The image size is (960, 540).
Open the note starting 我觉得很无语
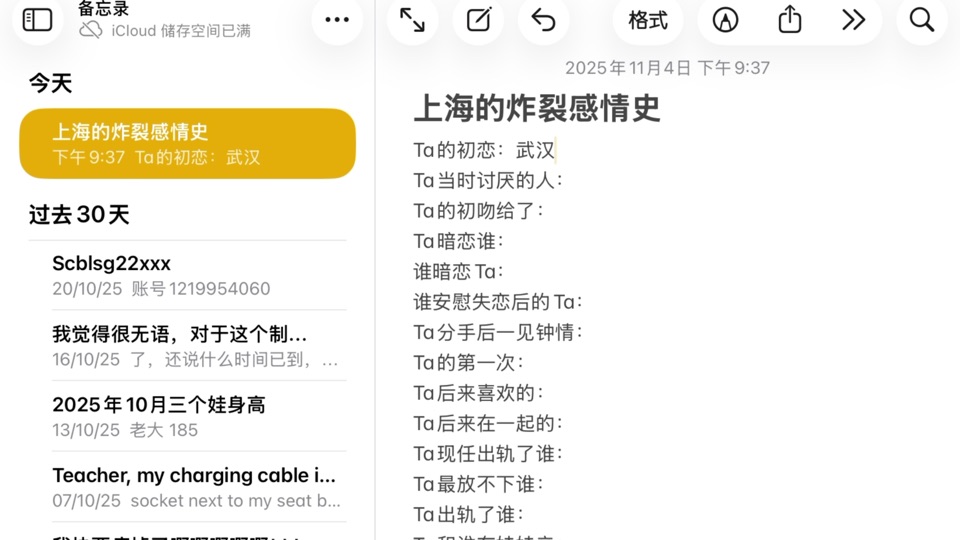(x=187, y=345)
